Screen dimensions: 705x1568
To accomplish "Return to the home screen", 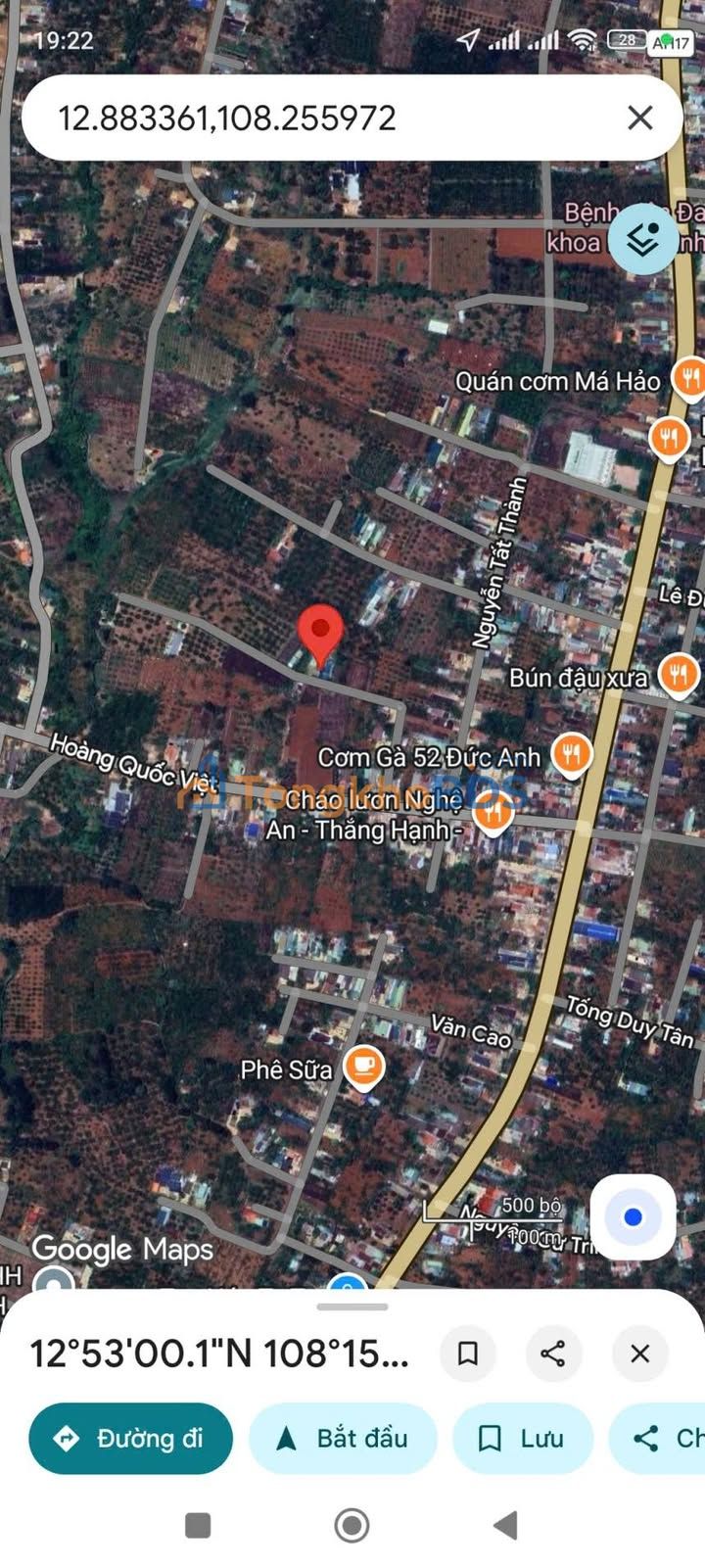I will click(x=352, y=1525).
